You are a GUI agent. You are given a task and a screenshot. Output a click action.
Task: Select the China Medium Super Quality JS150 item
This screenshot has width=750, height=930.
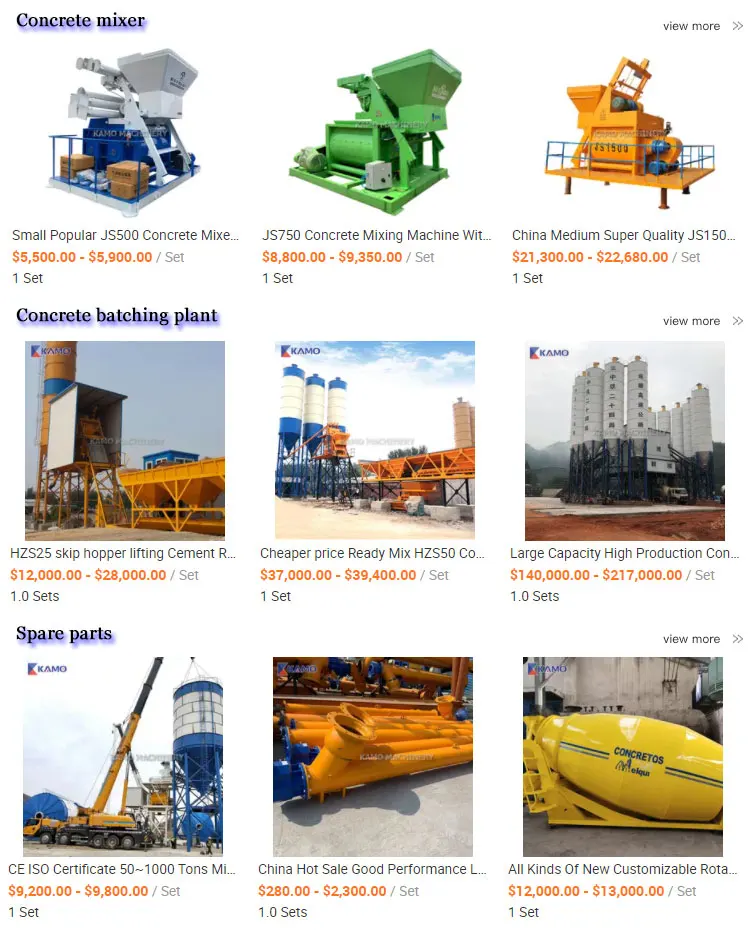pos(622,235)
